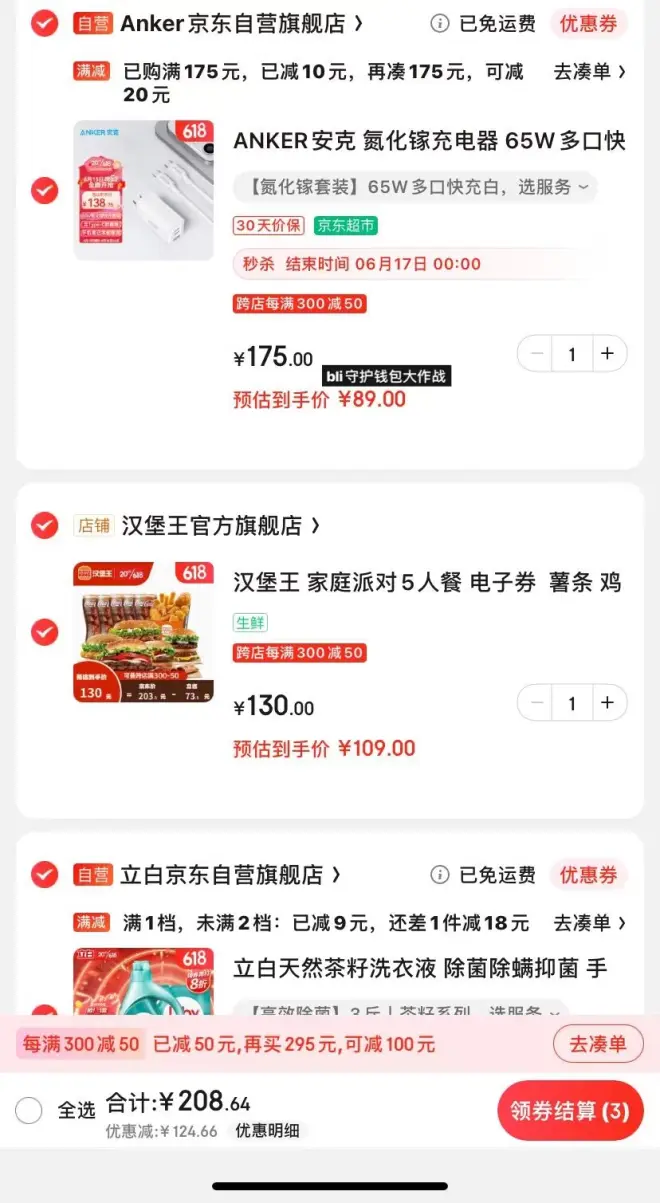View 优惠明细 discount details
This screenshot has height=1203, width=660.
point(266,1131)
